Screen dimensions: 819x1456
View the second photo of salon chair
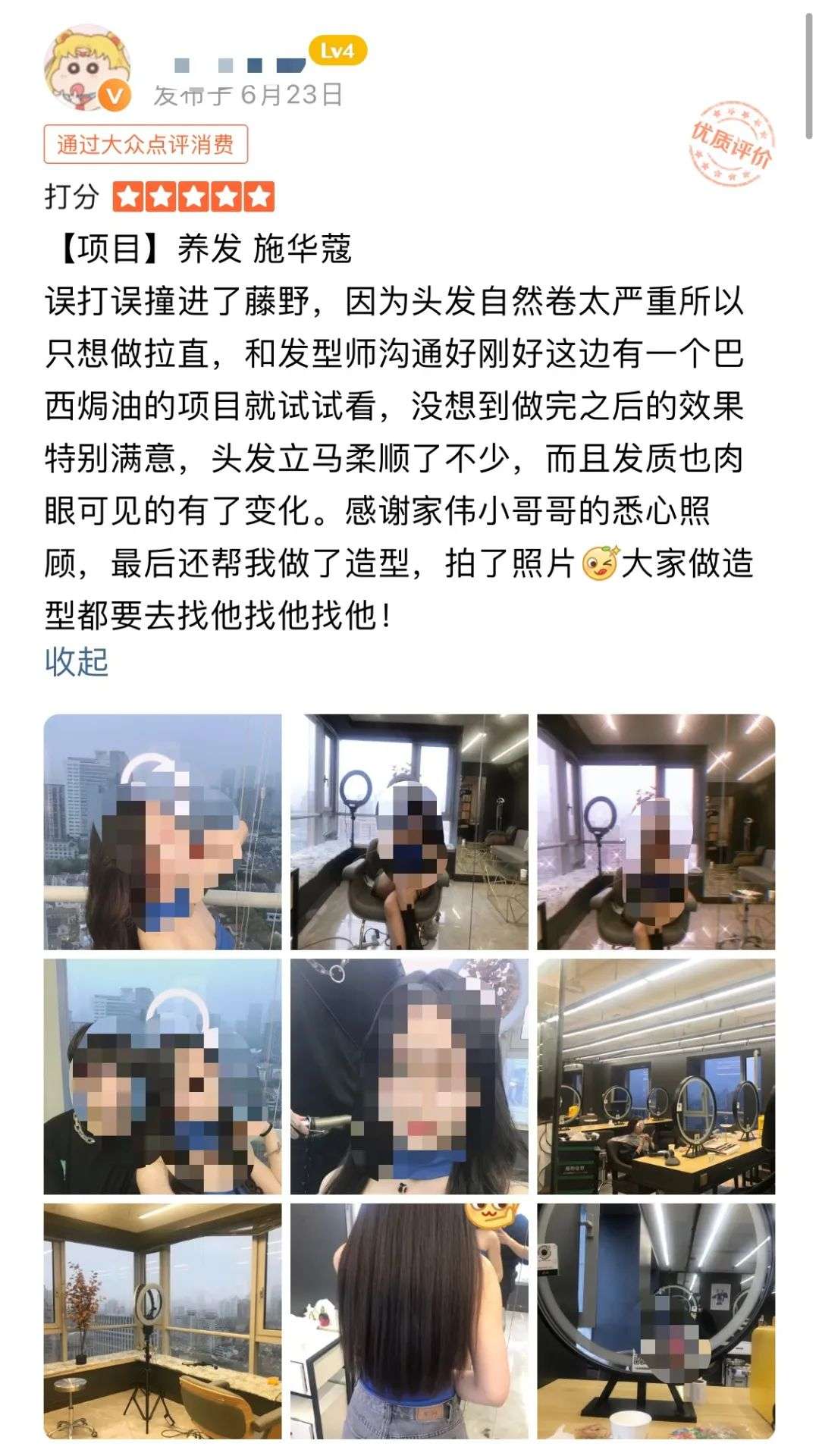409,832
